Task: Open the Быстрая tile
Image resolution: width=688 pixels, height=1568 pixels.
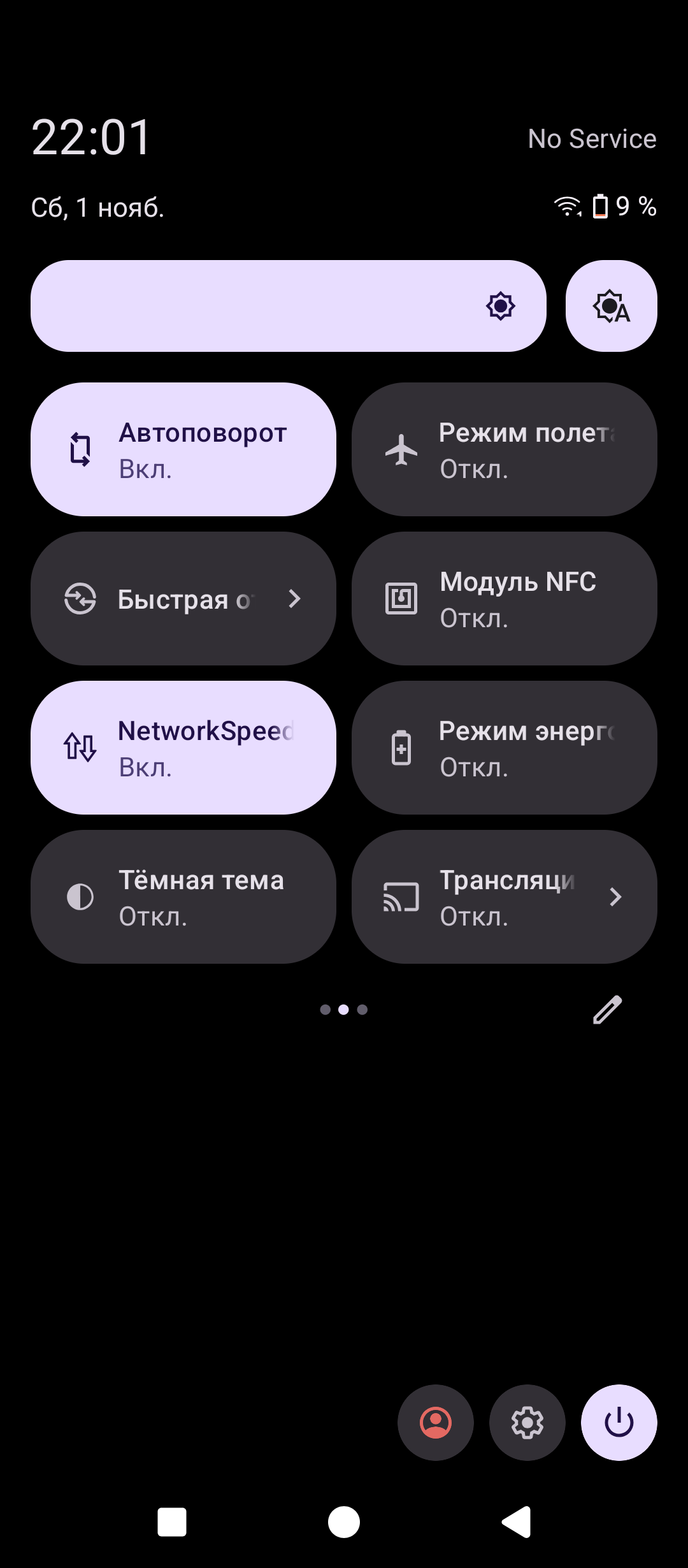Action: coord(183,599)
